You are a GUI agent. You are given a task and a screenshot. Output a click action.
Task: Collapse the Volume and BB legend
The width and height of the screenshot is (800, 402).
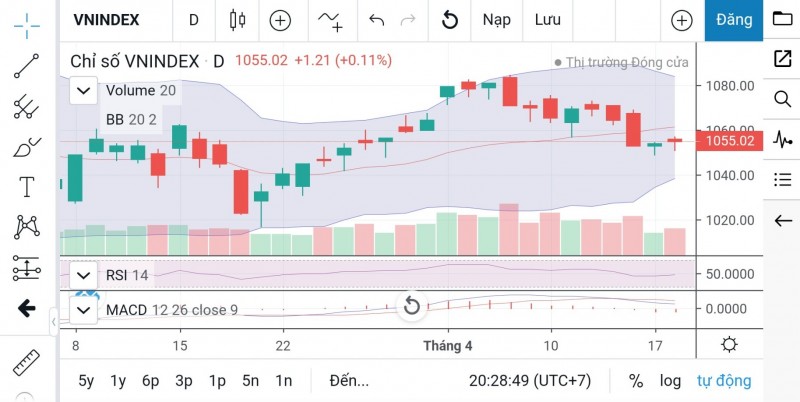pyautogui.click(x=83, y=91)
